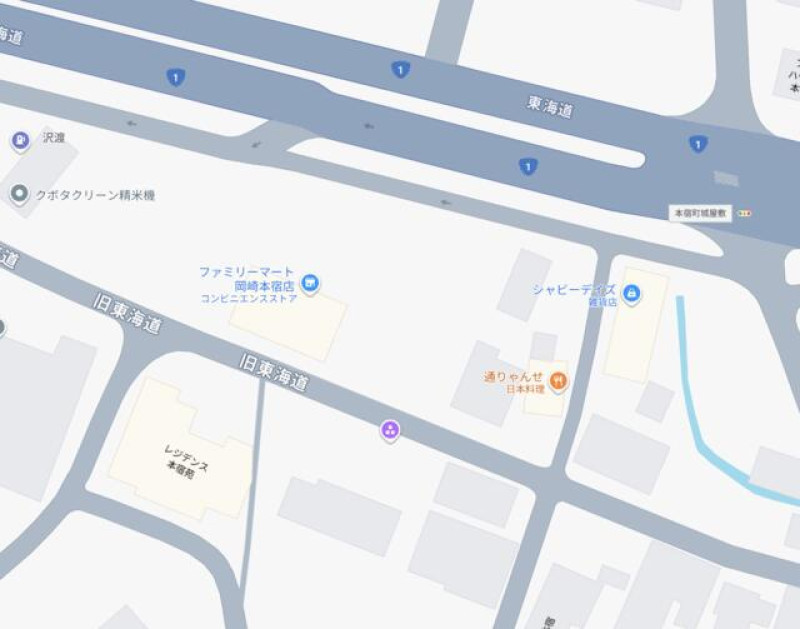Tap the purple pin on 旧東海道
The width and height of the screenshot is (800, 629).
pyautogui.click(x=390, y=430)
